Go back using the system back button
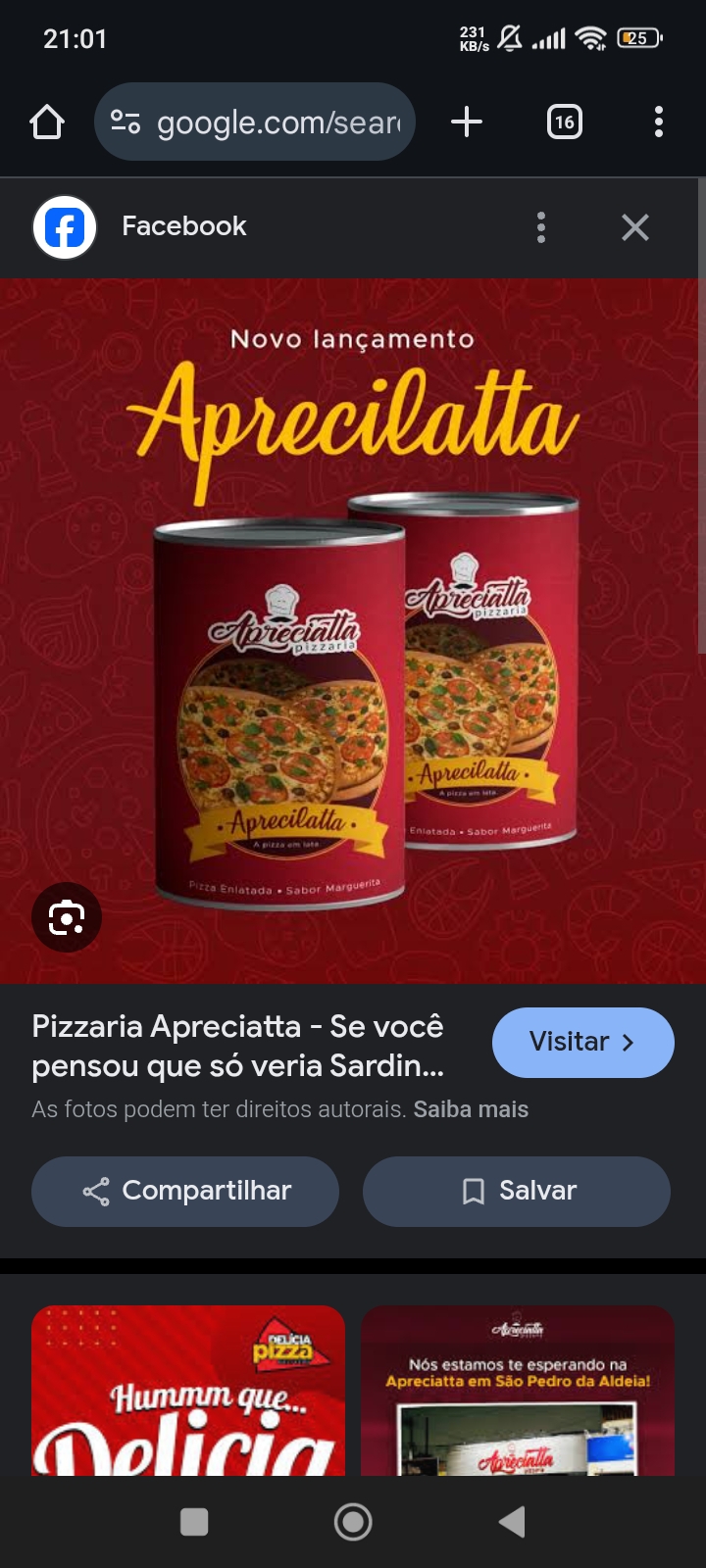This screenshot has width=706, height=1568. pyautogui.click(x=512, y=1522)
